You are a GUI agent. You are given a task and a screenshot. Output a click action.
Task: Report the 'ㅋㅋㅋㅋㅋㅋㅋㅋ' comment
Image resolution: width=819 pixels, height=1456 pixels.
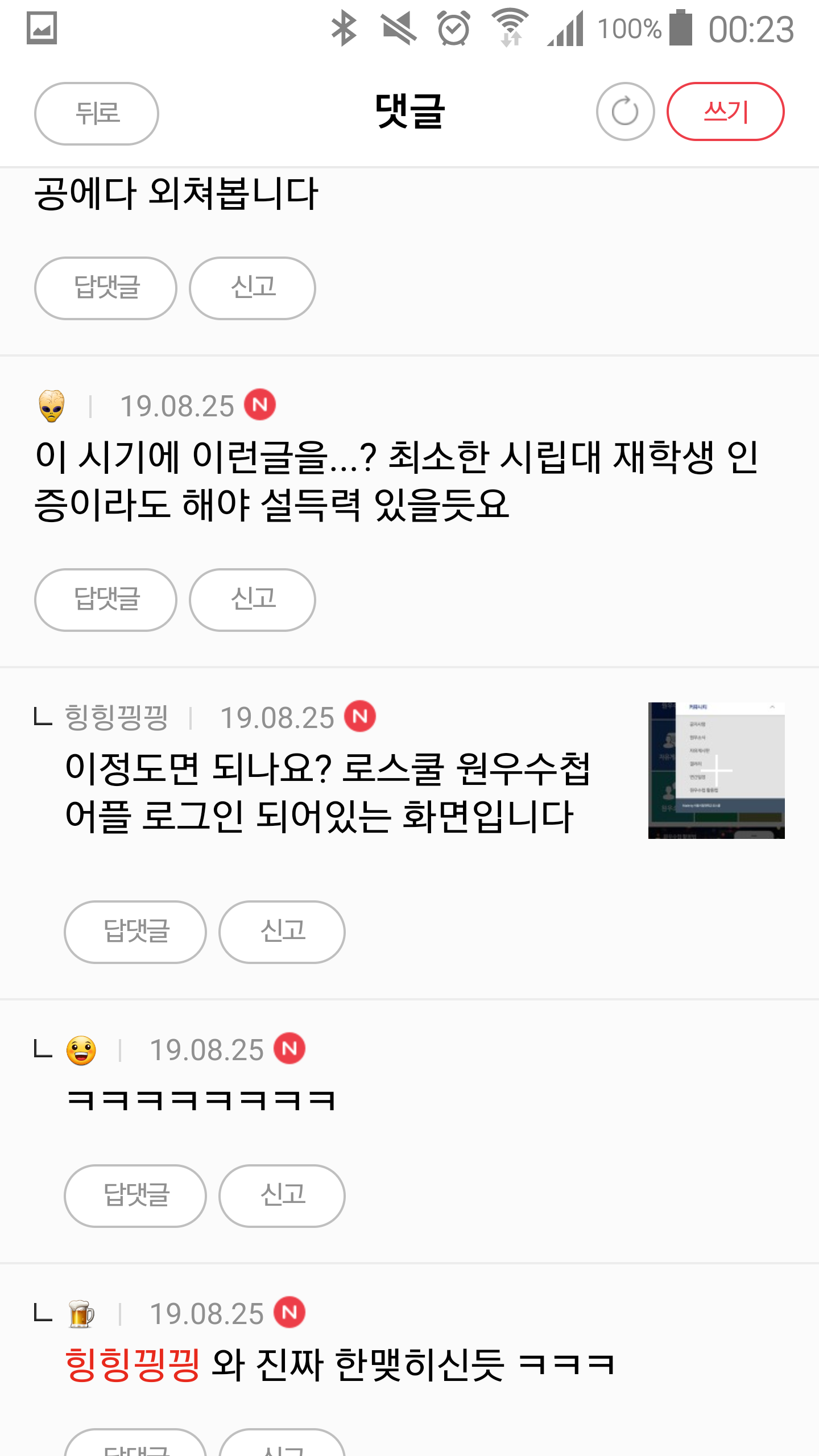click(282, 1196)
